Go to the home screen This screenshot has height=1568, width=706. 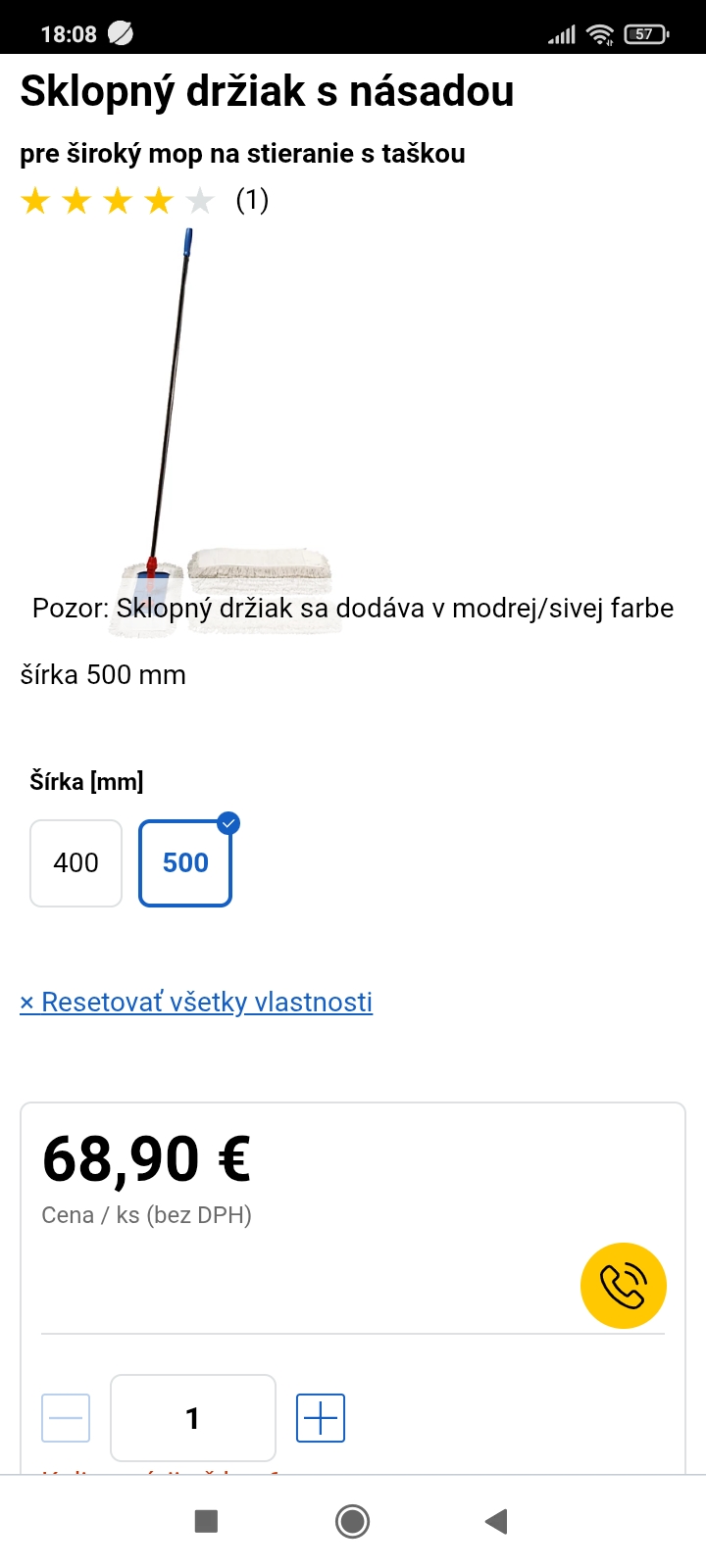tap(352, 1521)
